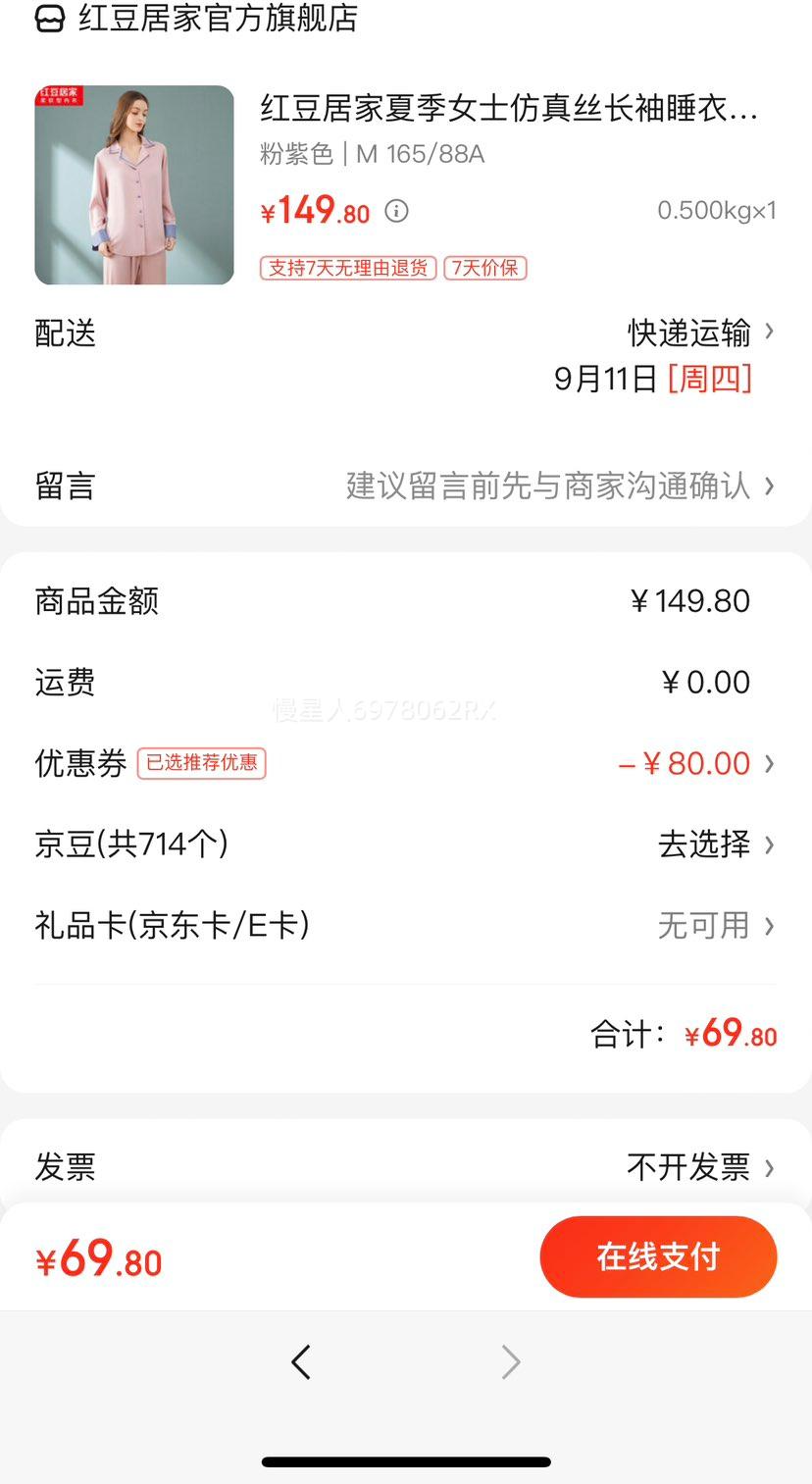Open 礼品卡 (京东卡/E卡) options
812x1484 pixels.
pos(714,925)
